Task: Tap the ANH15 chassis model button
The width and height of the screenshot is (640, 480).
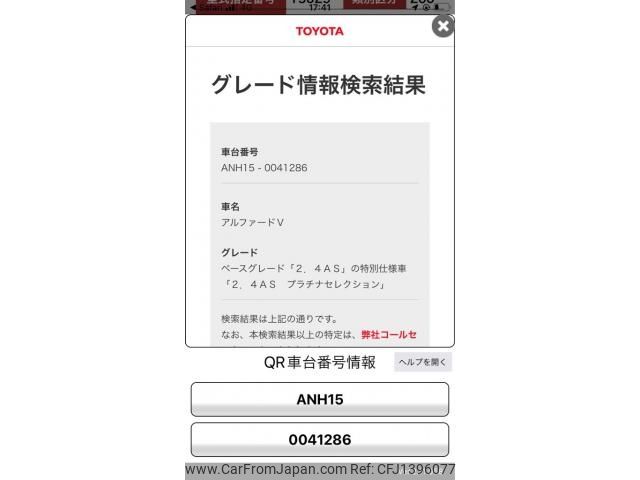Action: (x=320, y=399)
